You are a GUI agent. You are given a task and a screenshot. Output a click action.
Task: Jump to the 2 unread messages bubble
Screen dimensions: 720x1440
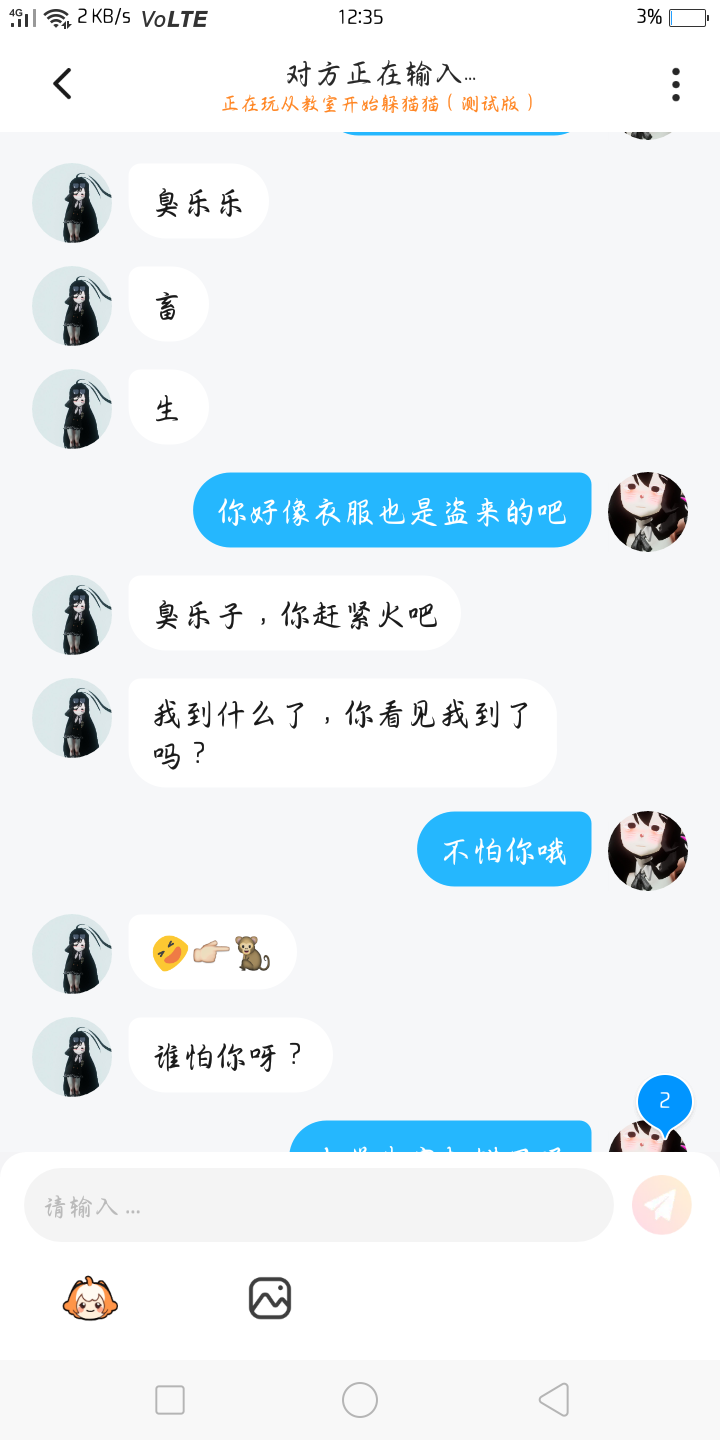point(664,1103)
